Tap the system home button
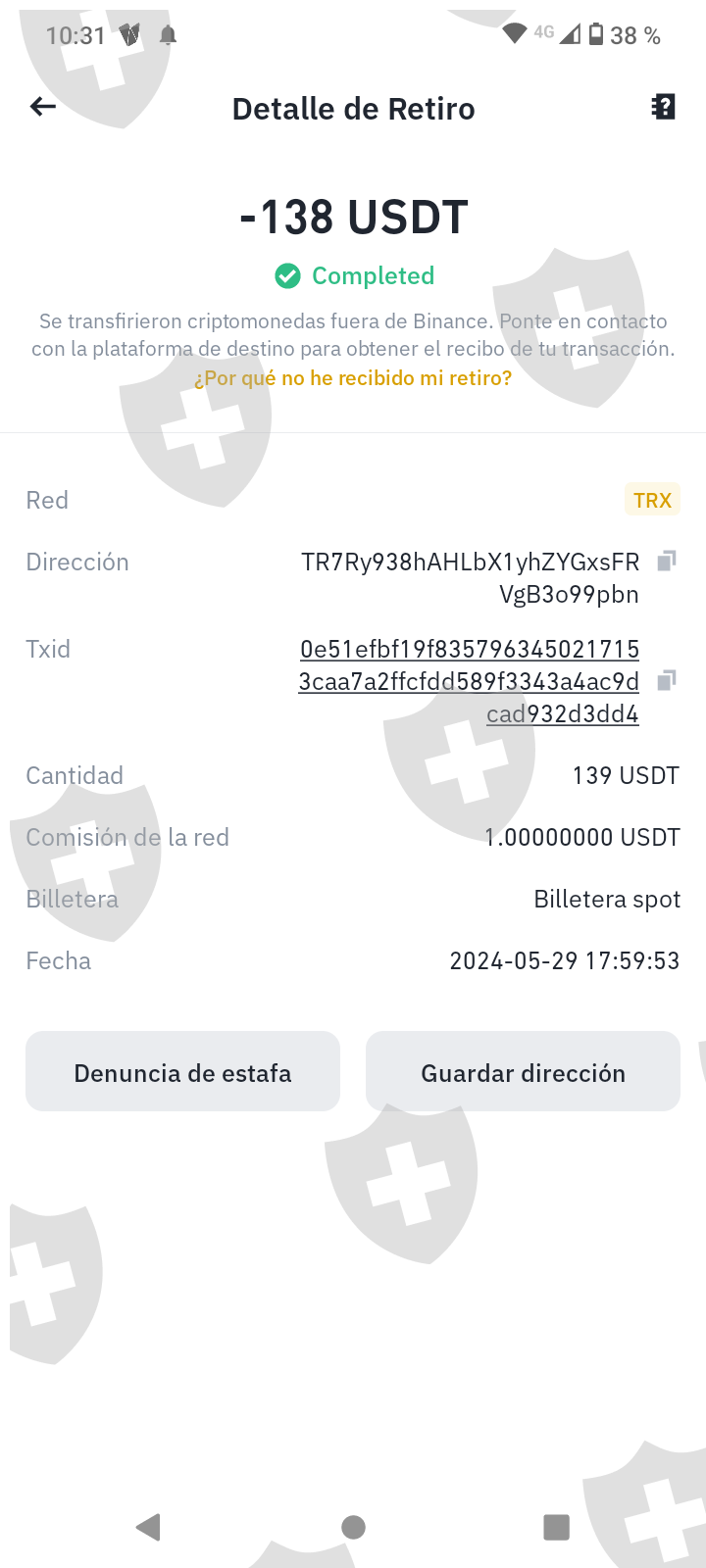 click(x=353, y=1527)
